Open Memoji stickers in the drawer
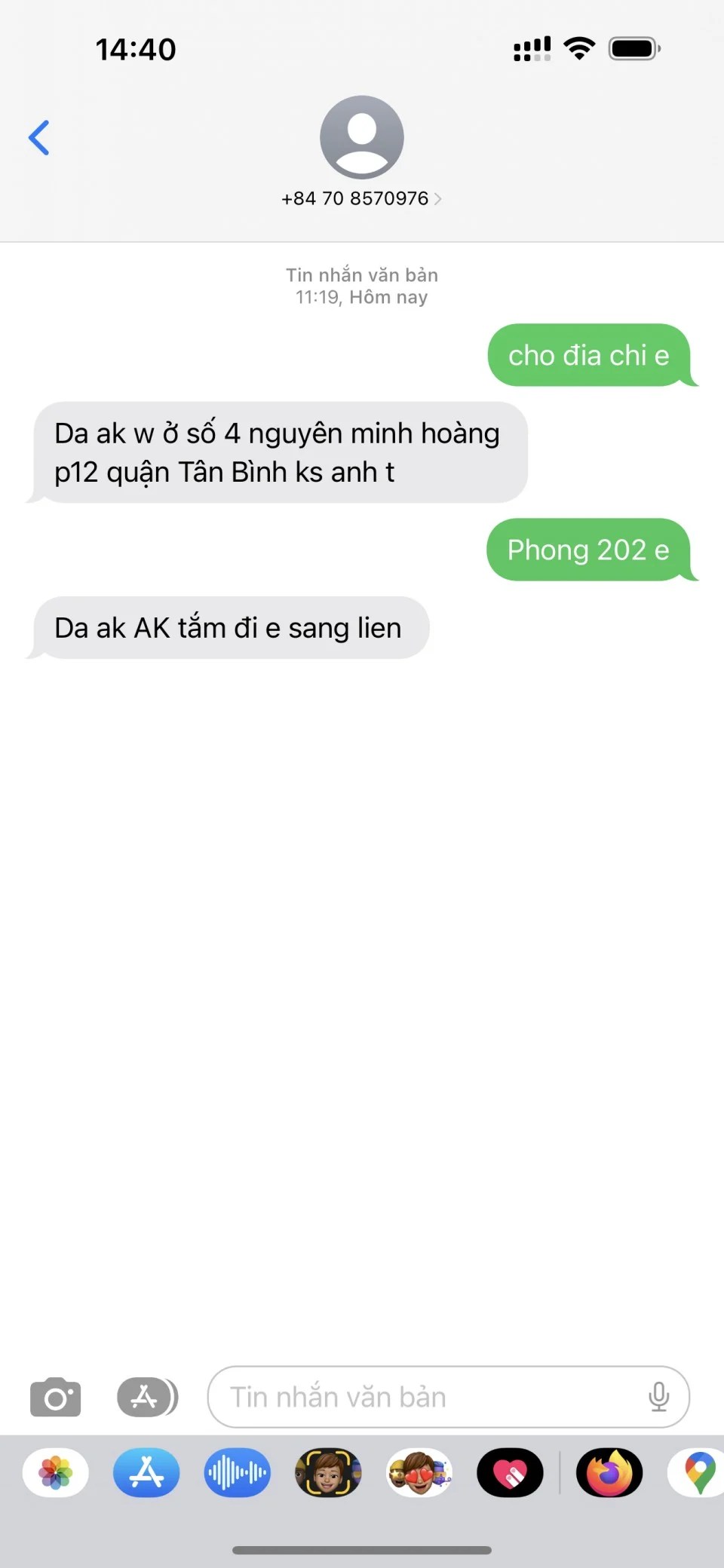This screenshot has width=724, height=1568. click(419, 1472)
